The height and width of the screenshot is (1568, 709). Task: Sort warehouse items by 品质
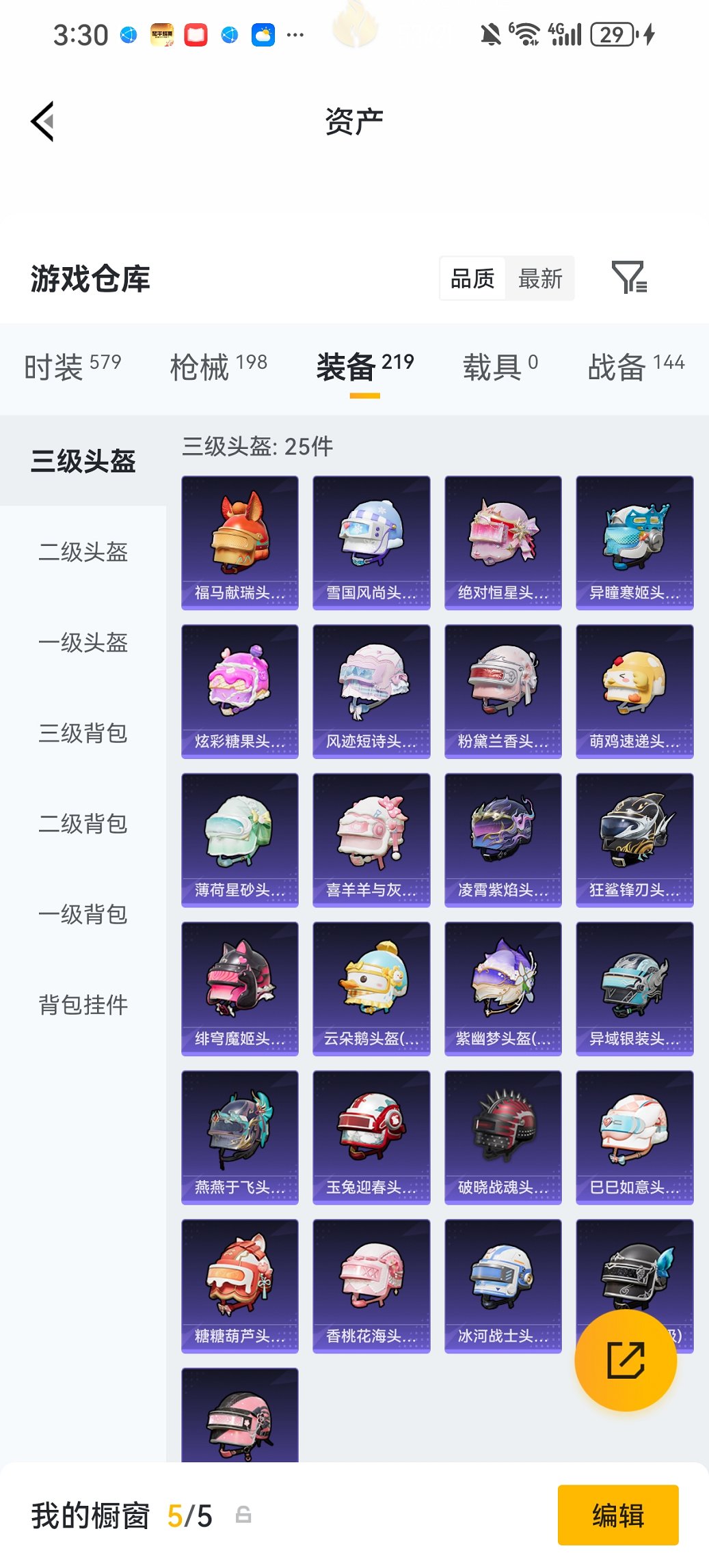(x=472, y=278)
